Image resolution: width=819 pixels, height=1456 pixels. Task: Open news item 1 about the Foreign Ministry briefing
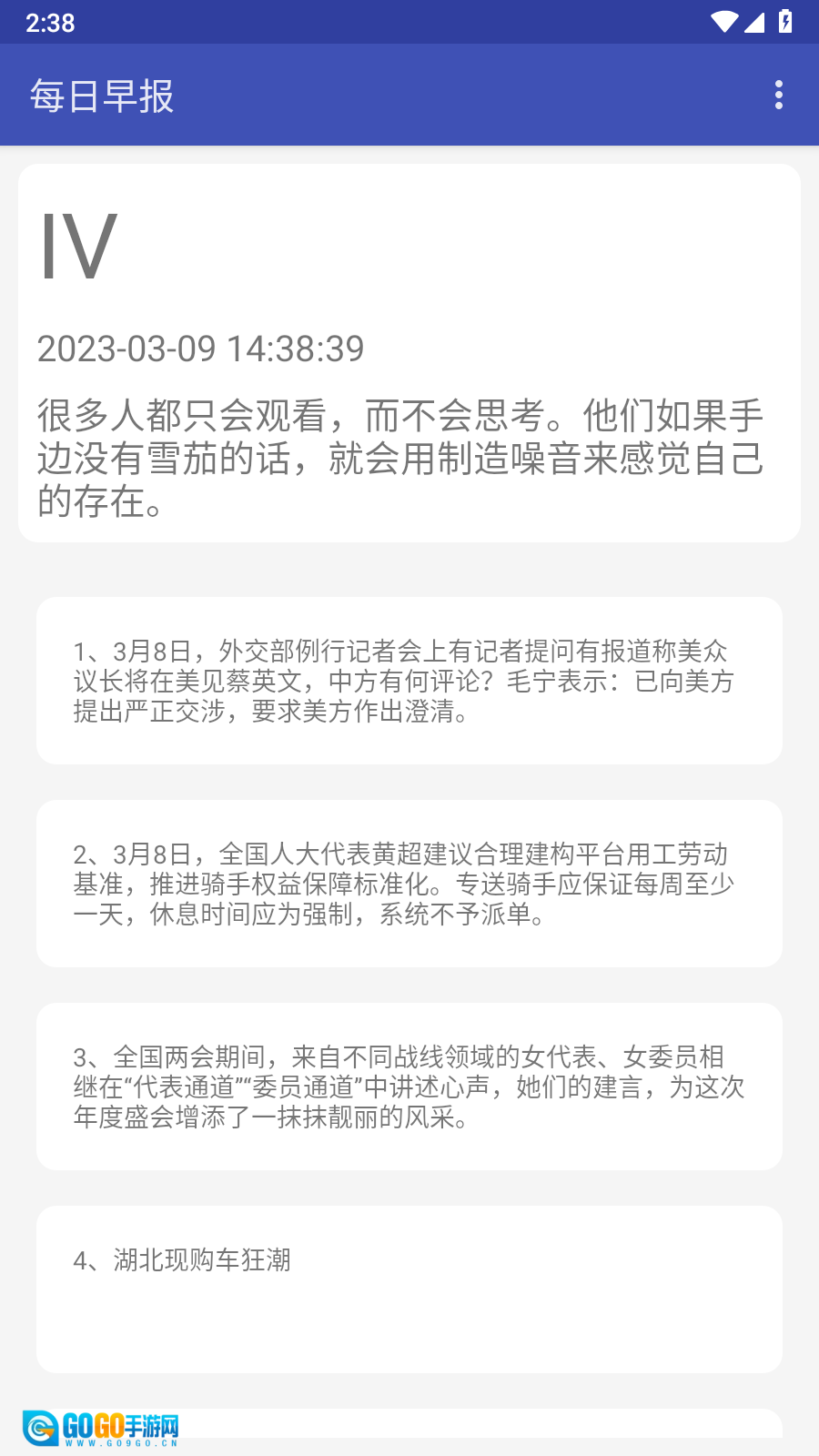409,681
